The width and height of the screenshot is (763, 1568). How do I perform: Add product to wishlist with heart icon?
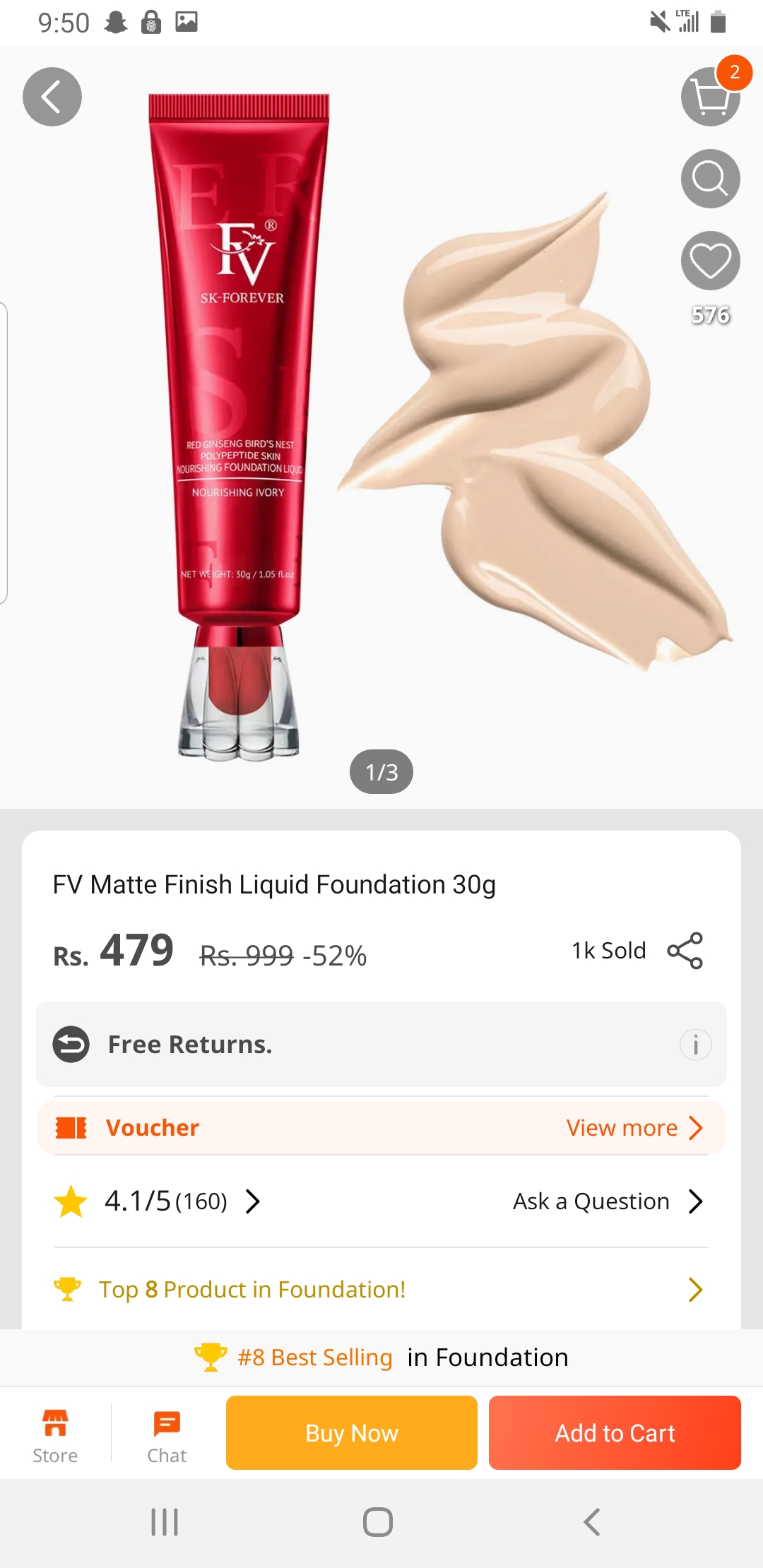coord(709,261)
